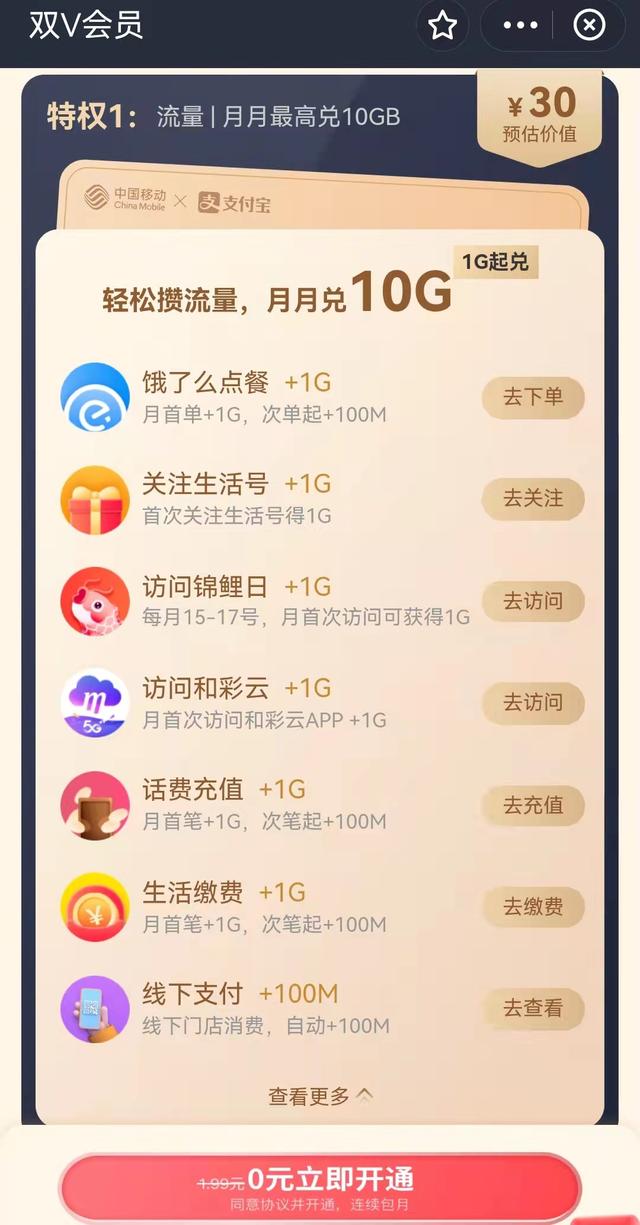Collapse the list via 查看更多
The image size is (640, 1225).
pos(320,1097)
